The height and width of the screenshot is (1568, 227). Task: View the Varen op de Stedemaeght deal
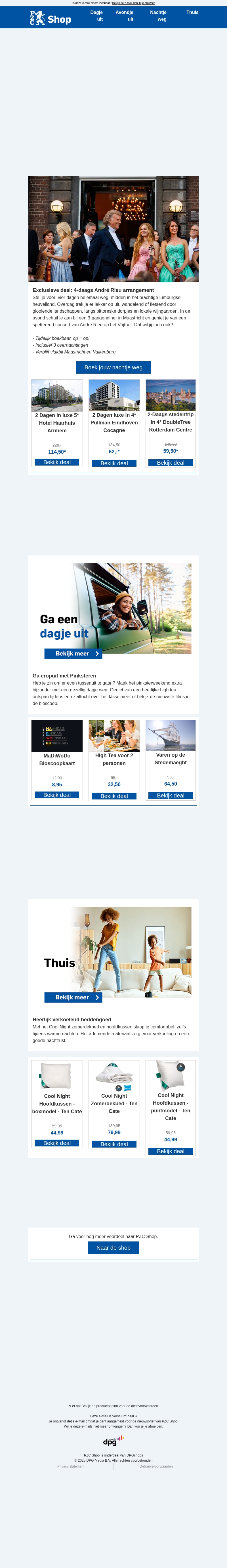(171, 795)
